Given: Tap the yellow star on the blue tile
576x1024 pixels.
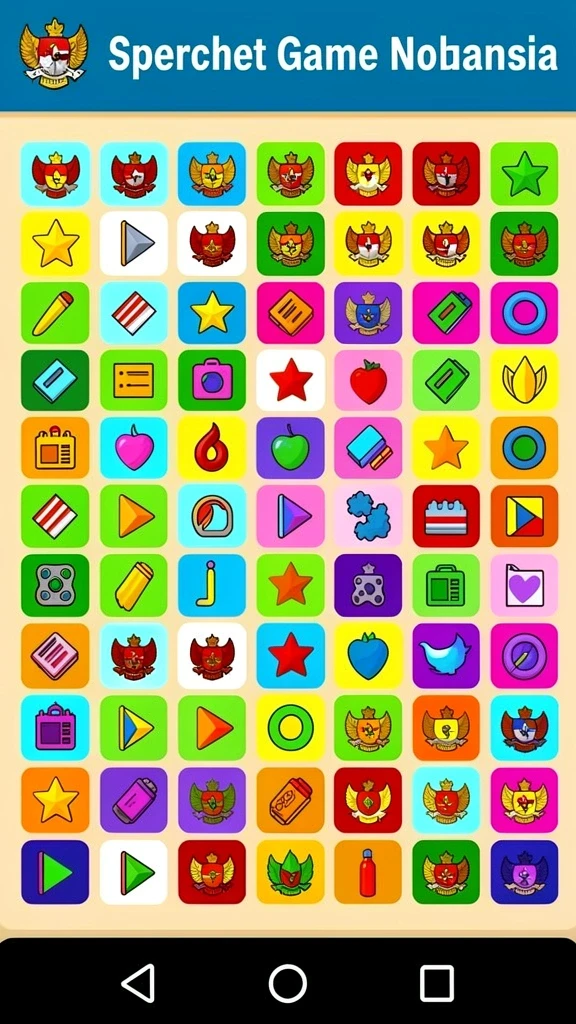Looking at the screenshot, I should click(212, 313).
